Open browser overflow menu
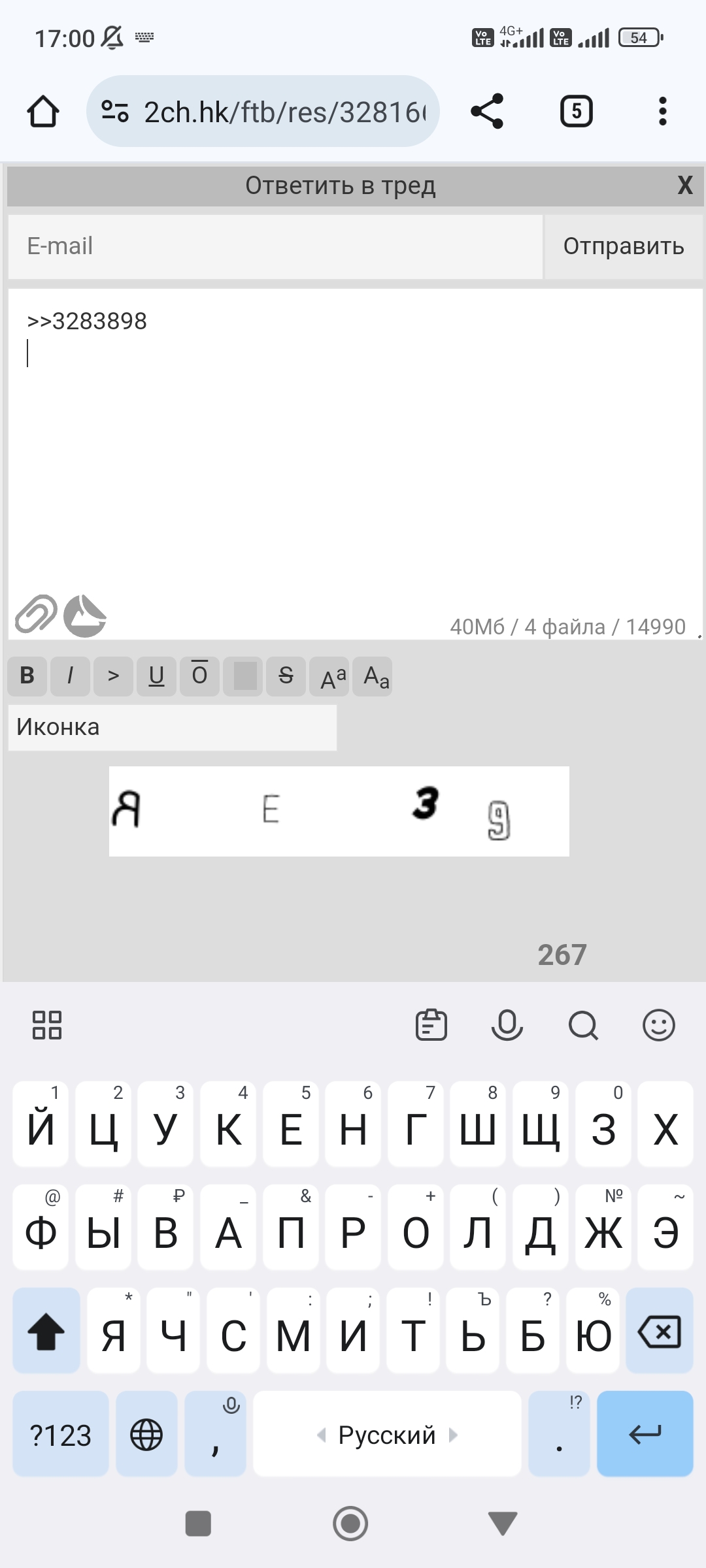Screen dimensions: 706x1568 pos(662,111)
